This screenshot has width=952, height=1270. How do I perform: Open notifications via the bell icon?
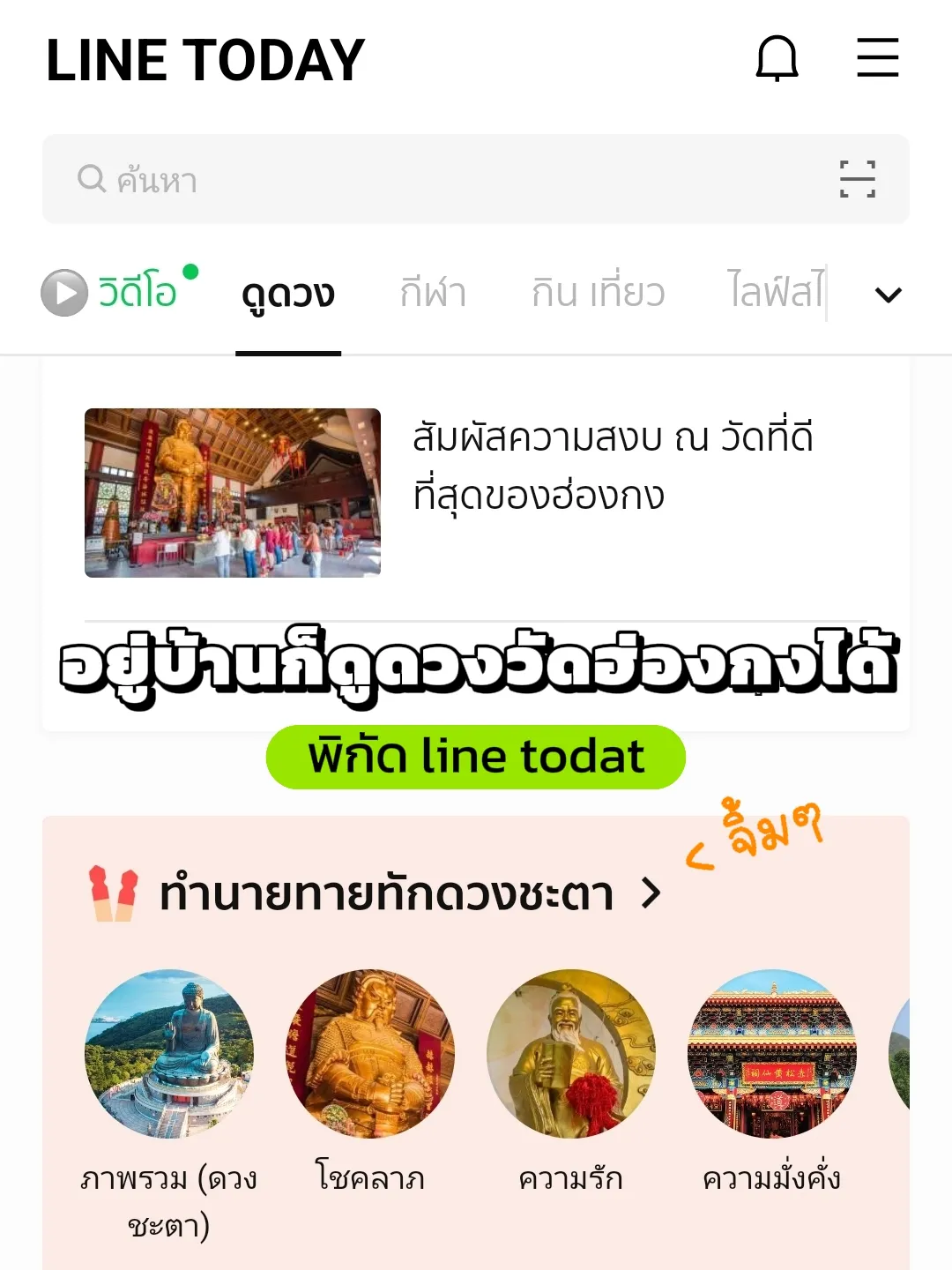point(779,58)
